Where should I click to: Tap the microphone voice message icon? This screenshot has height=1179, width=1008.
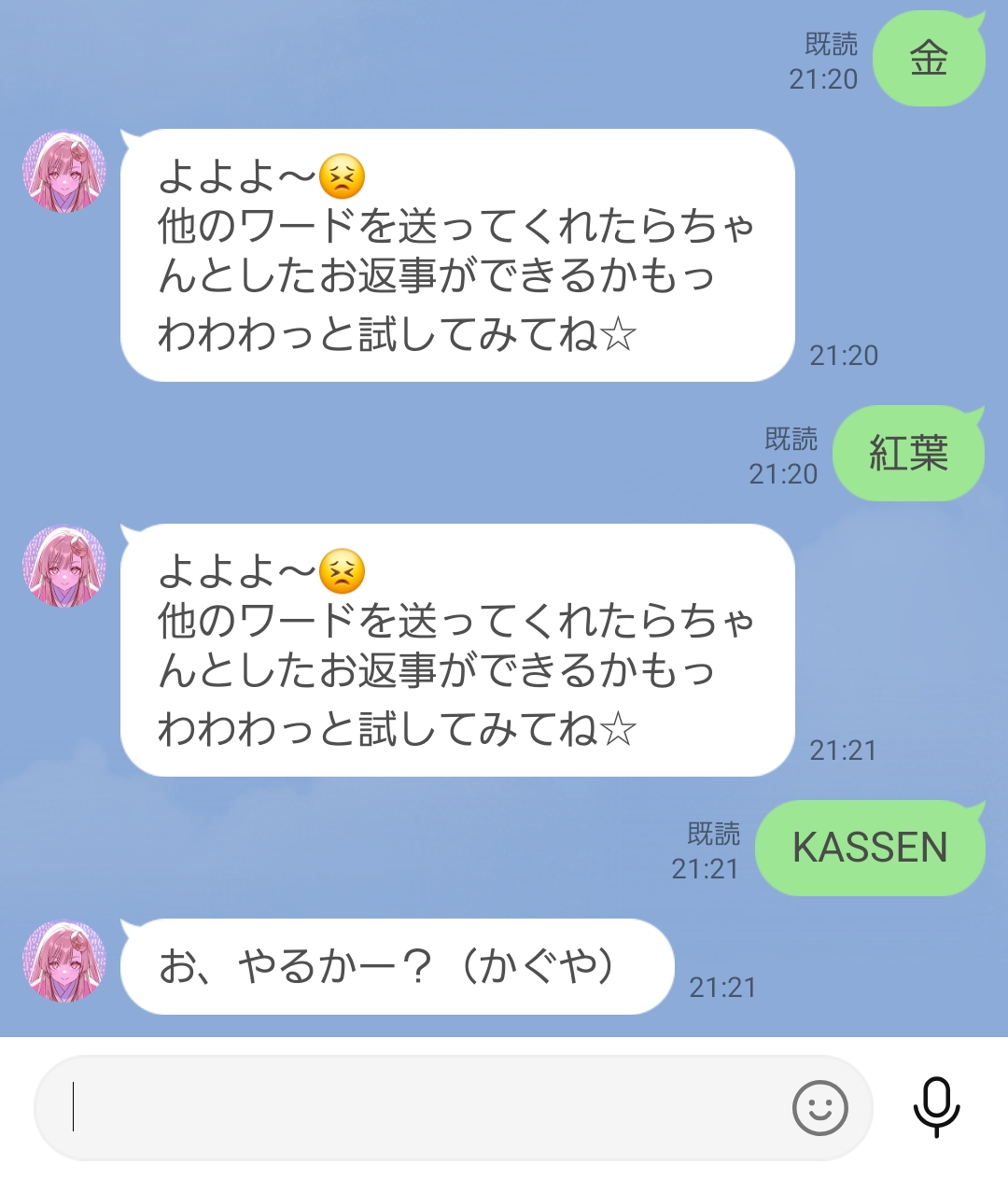point(936,1107)
